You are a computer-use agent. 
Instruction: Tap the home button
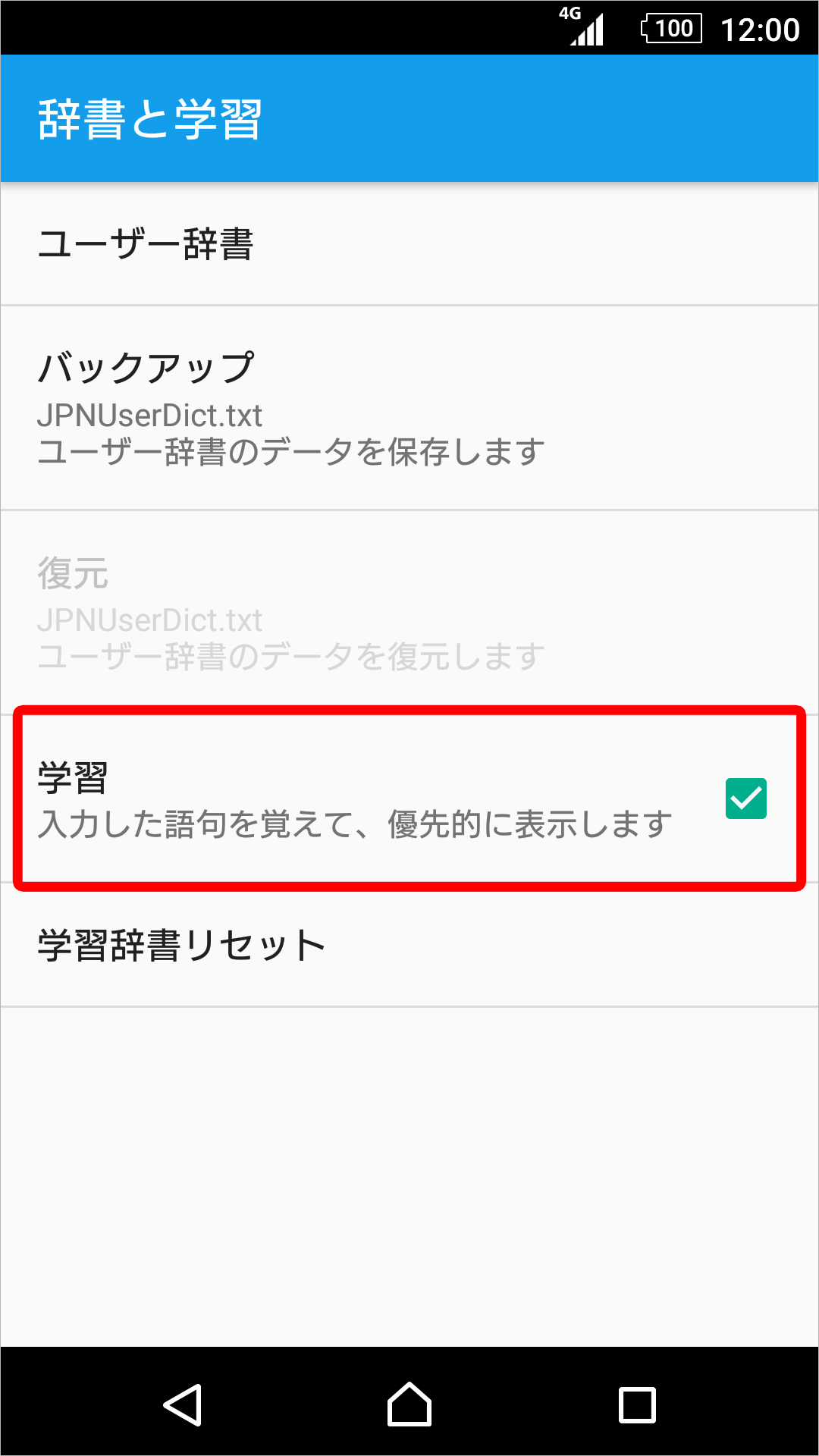(409, 1404)
